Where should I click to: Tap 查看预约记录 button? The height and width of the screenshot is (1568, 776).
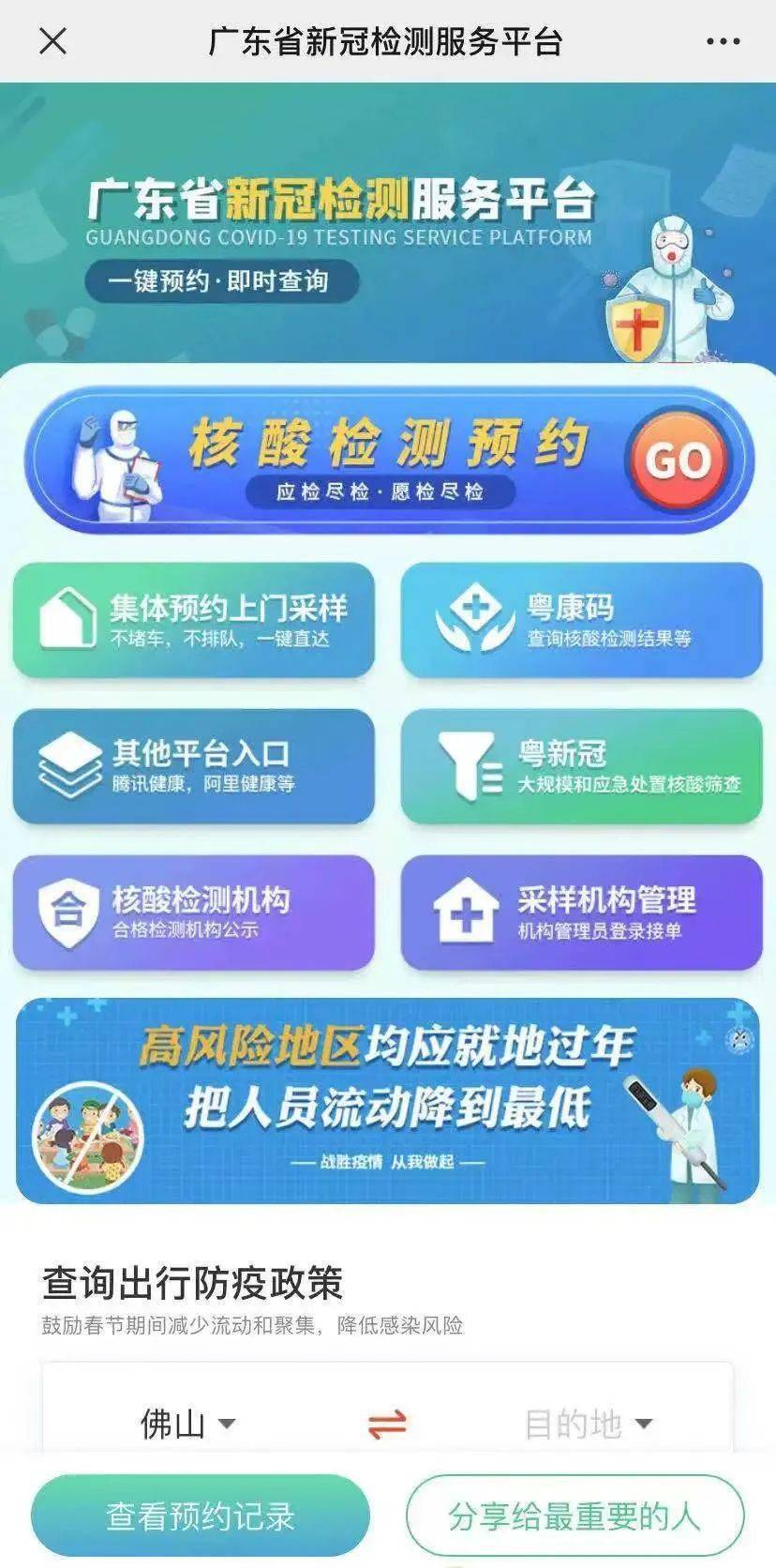[201, 1515]
